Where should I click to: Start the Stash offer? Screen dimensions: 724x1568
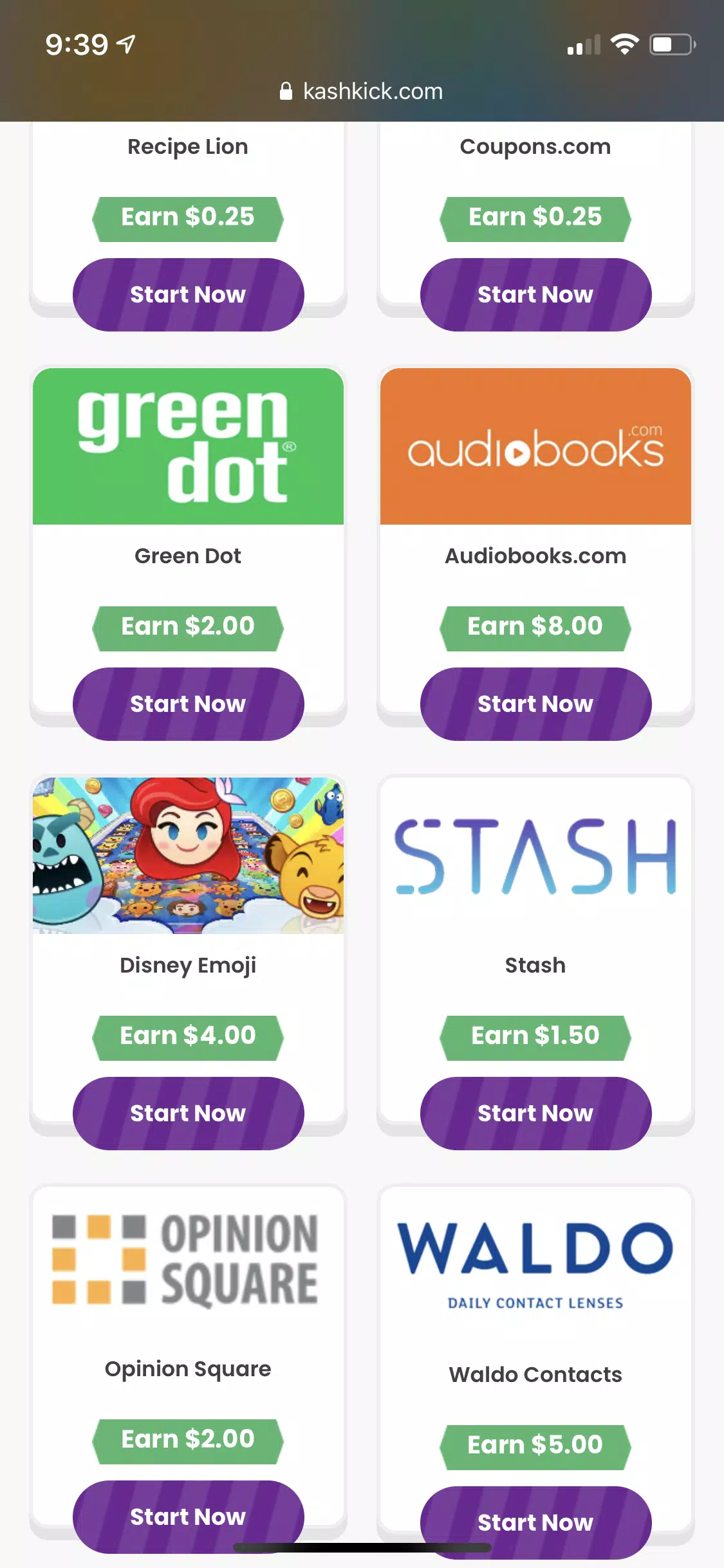(x=535, y=1114)
